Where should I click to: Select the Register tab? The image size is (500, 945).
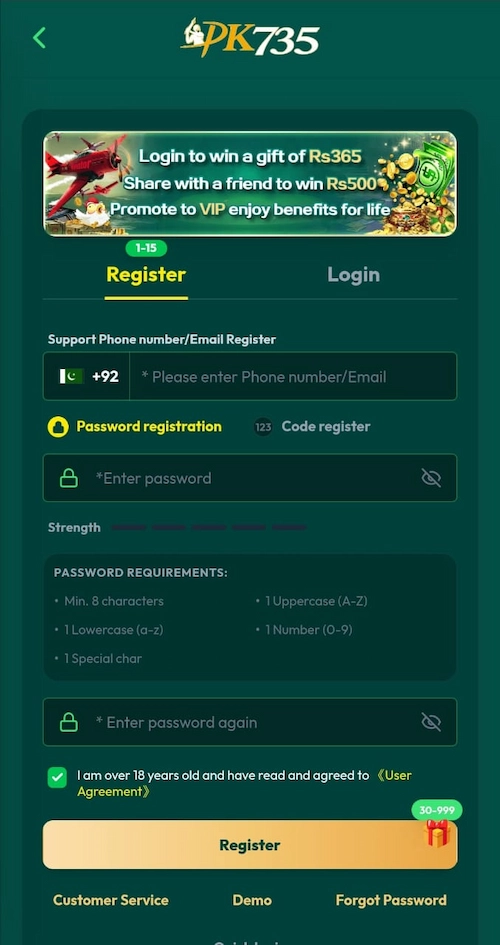[146, 275]
